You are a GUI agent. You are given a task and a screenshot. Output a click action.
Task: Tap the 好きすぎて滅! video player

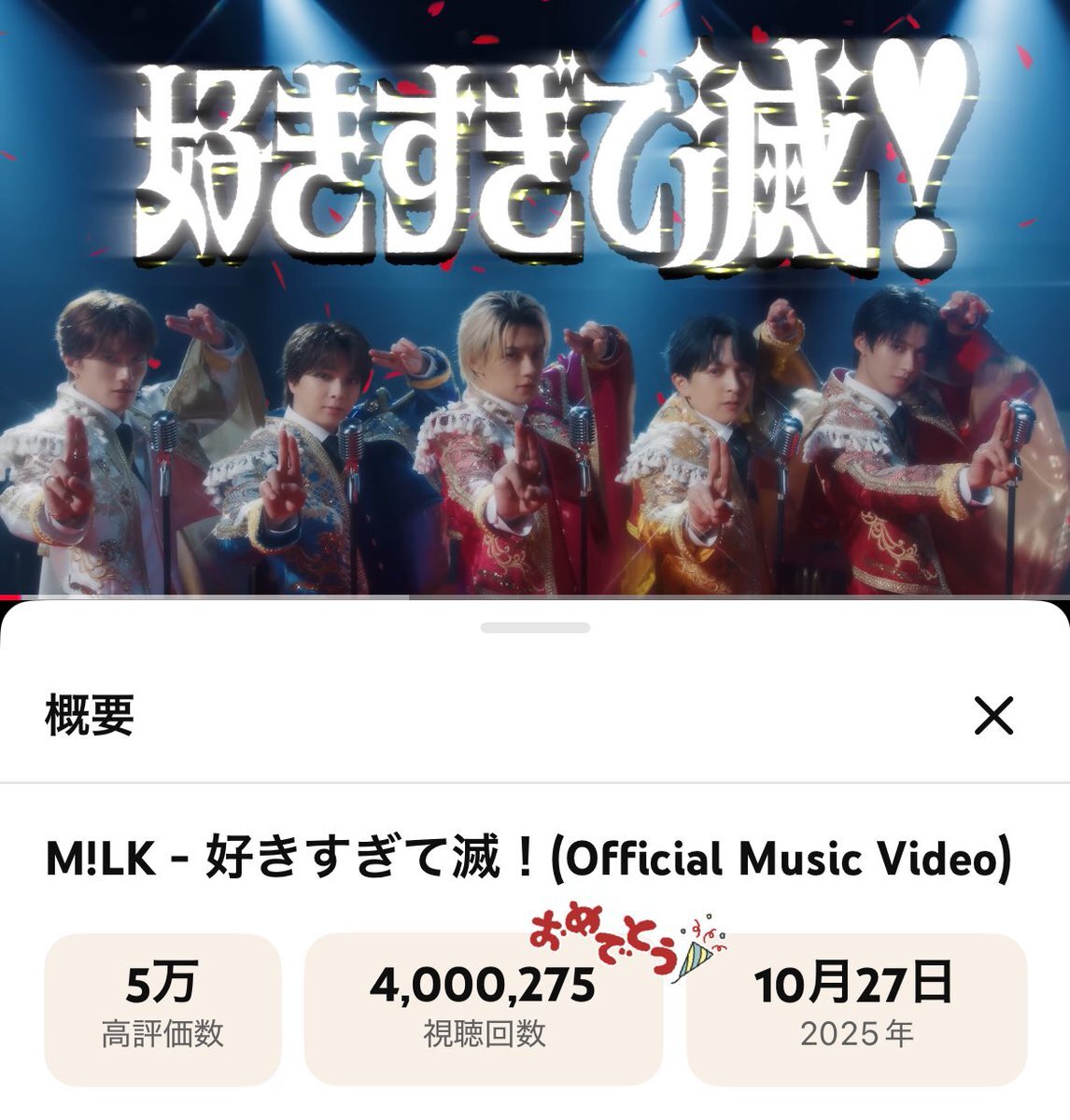535,299
